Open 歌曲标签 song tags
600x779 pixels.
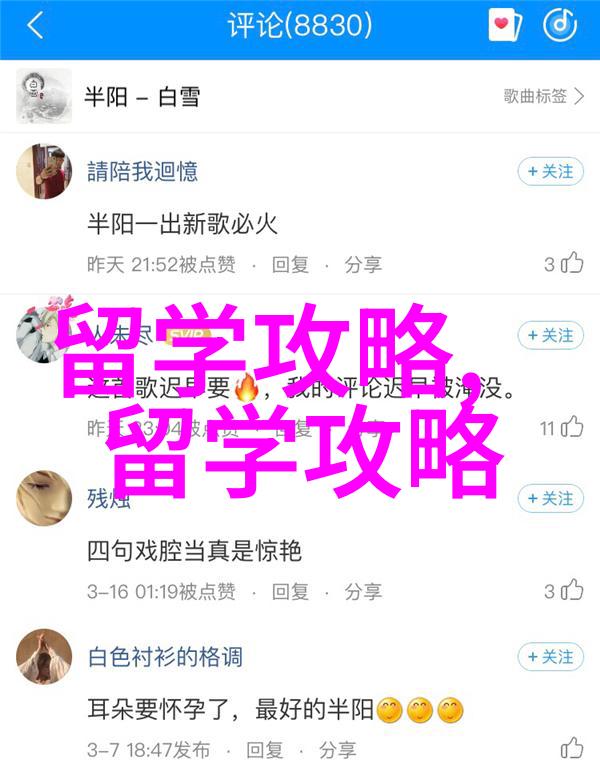[543, 96]
